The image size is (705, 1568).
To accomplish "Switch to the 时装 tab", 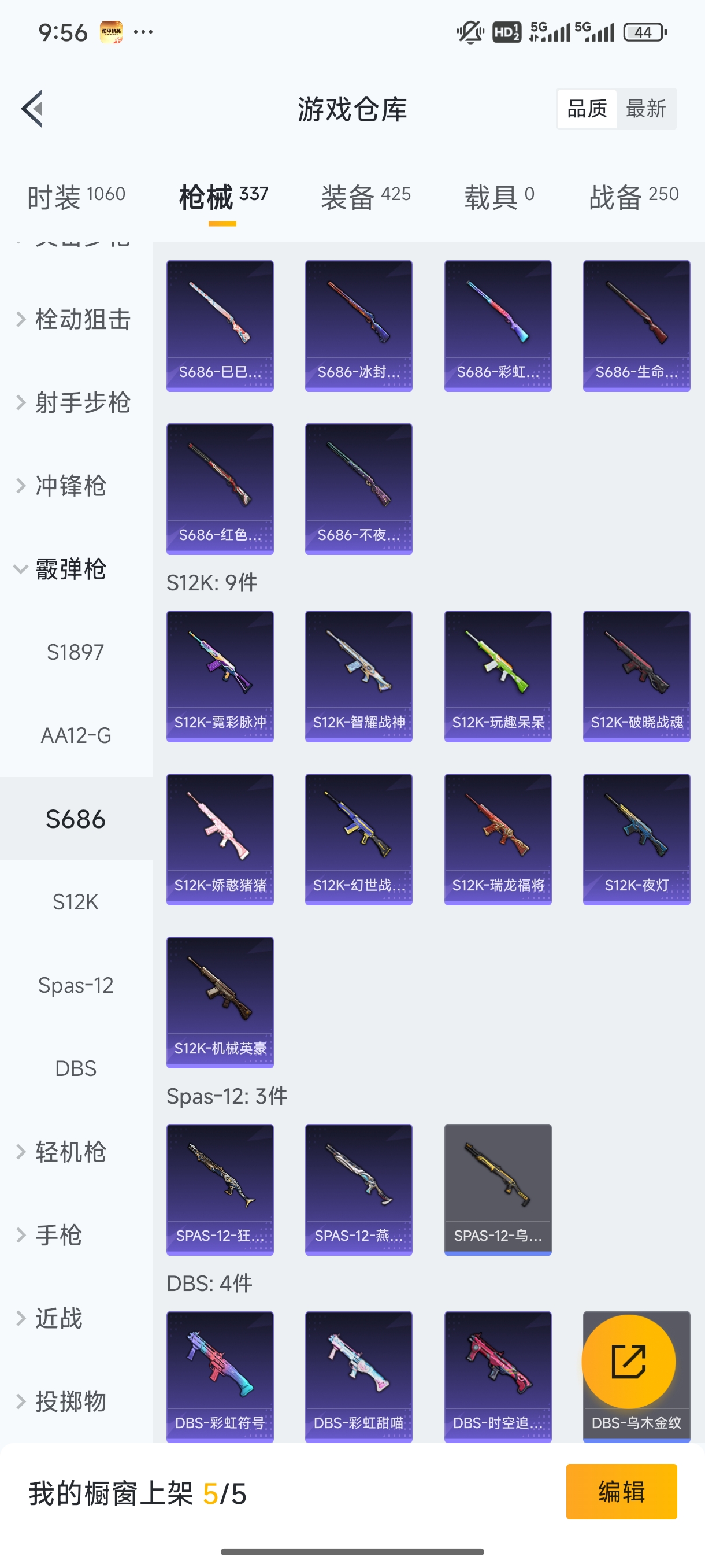I will [76, 197].
